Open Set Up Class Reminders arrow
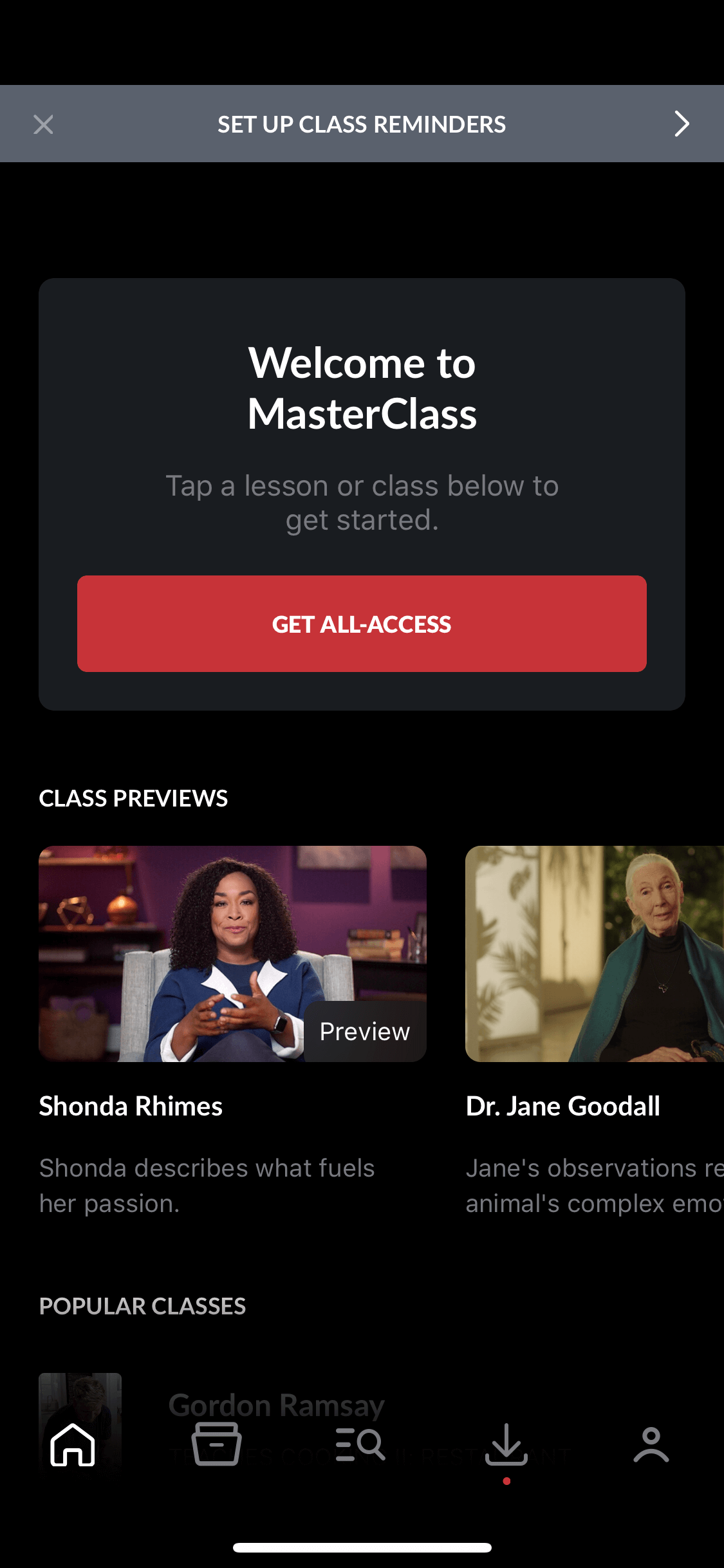This screenshot has width=724, height=1568. coord(682,124)
